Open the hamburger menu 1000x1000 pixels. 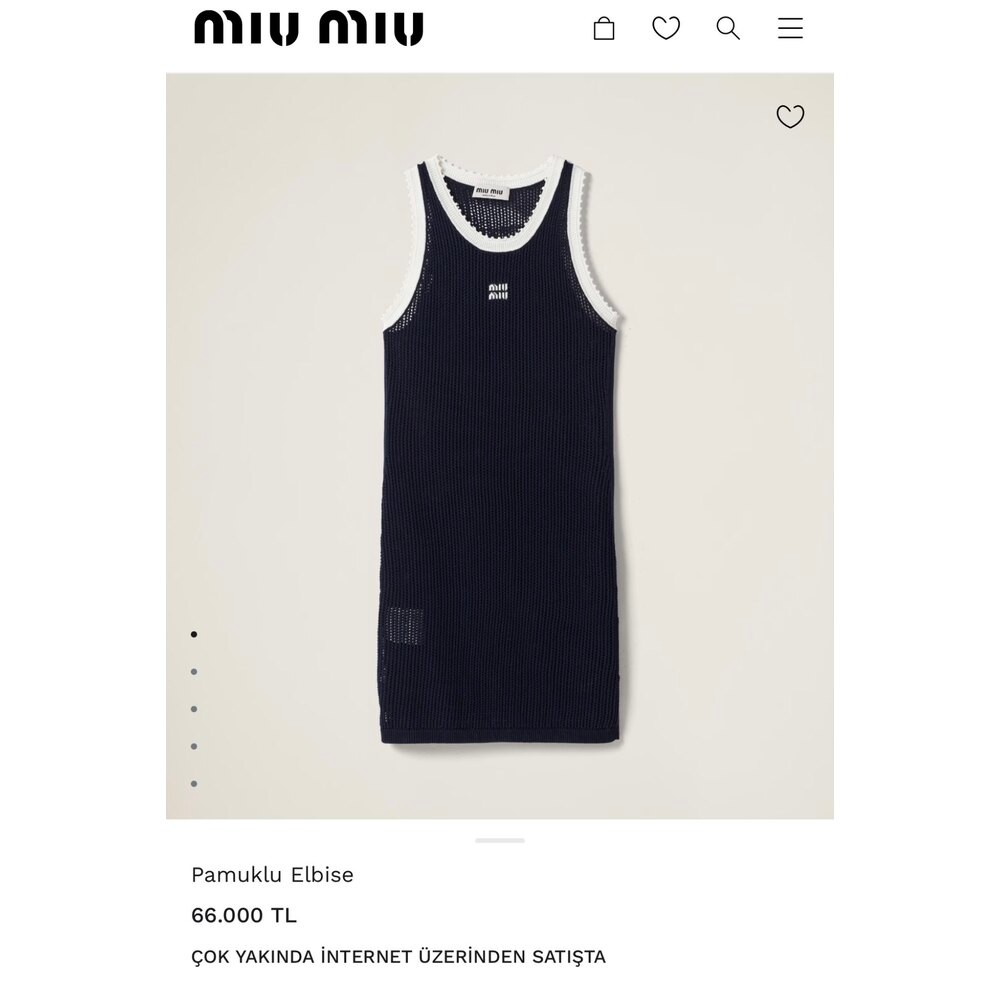(x=790, y=28)
